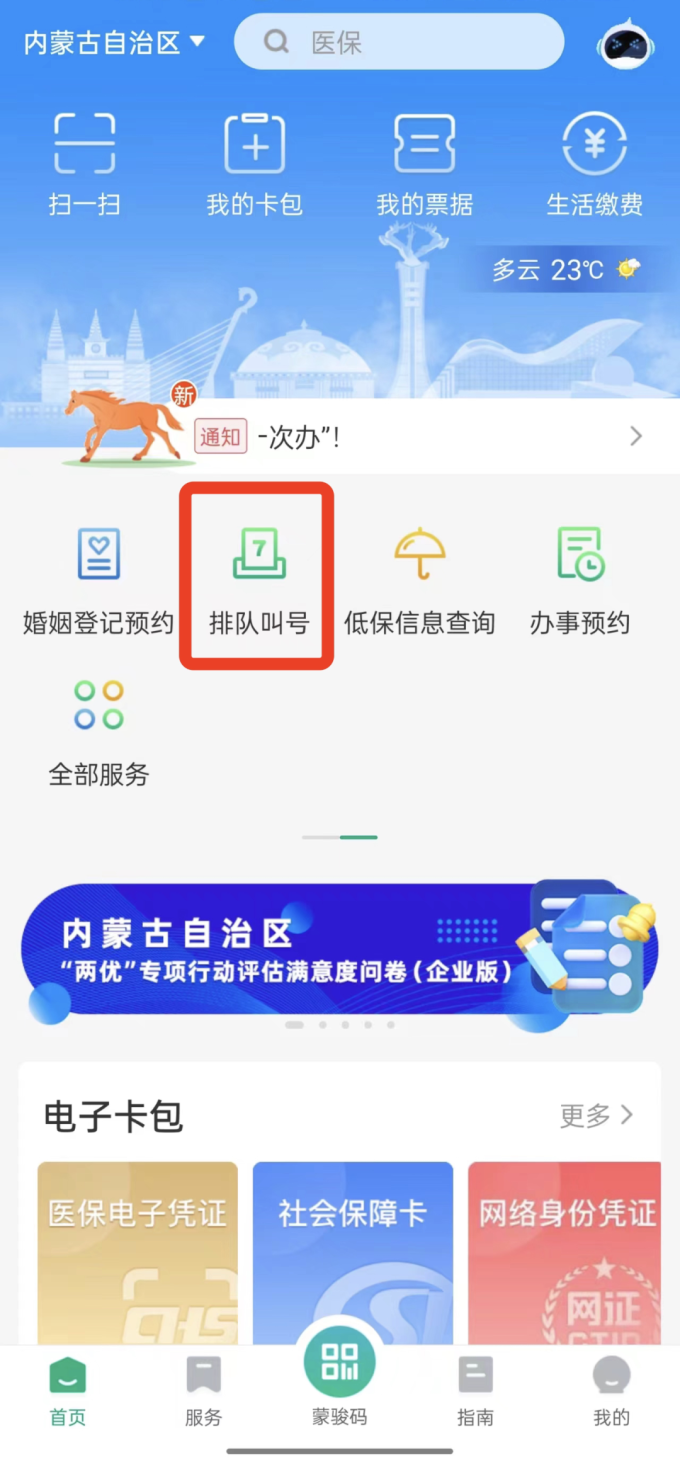Open 生活缴费
Image resolution: width=680 pixels, height=1466 pixels.
[594, 164]
